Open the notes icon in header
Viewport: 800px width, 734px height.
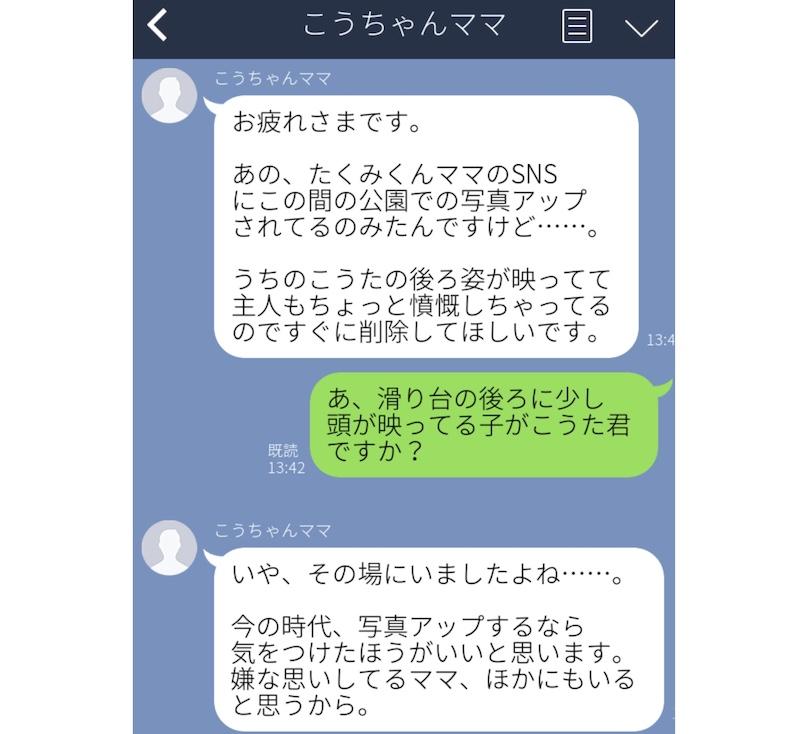click(x=577, y=26)
